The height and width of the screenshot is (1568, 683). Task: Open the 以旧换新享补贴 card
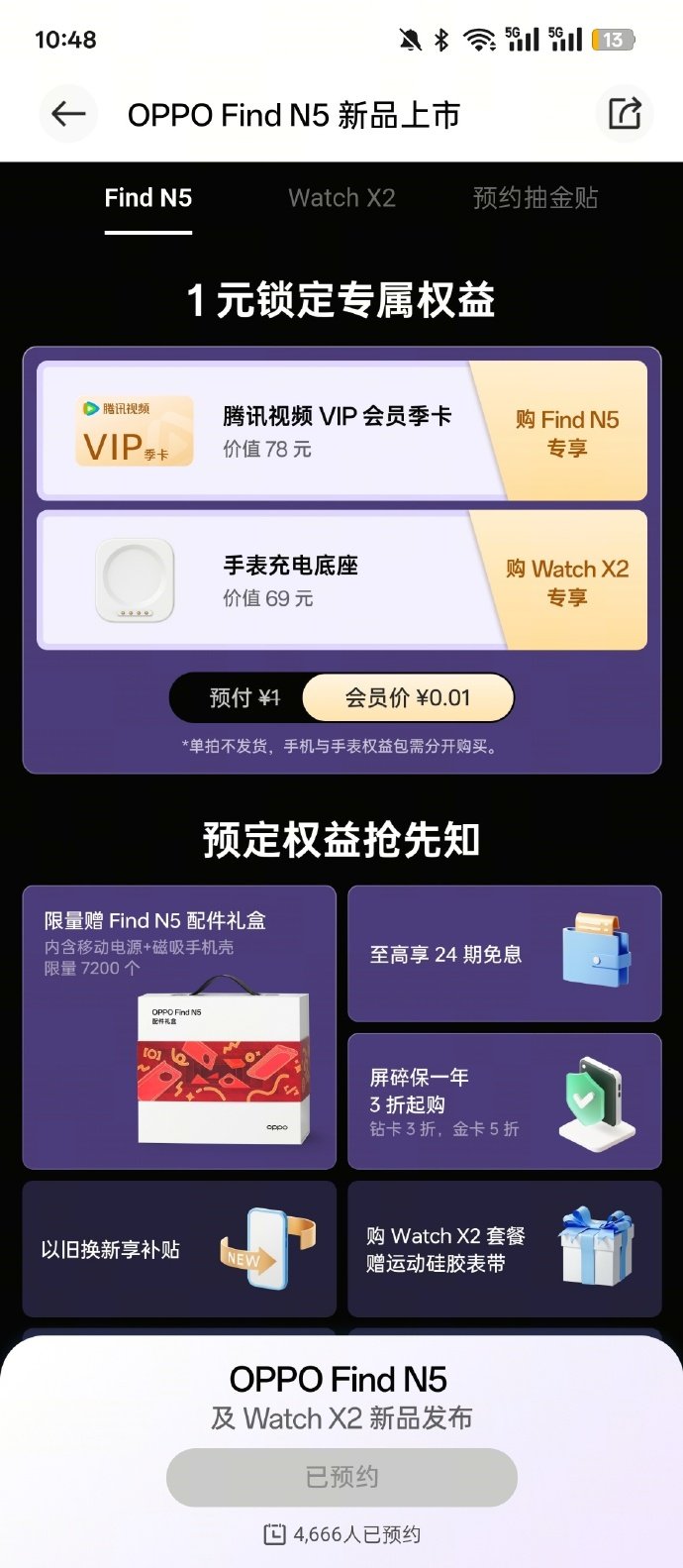point(179,1249)
